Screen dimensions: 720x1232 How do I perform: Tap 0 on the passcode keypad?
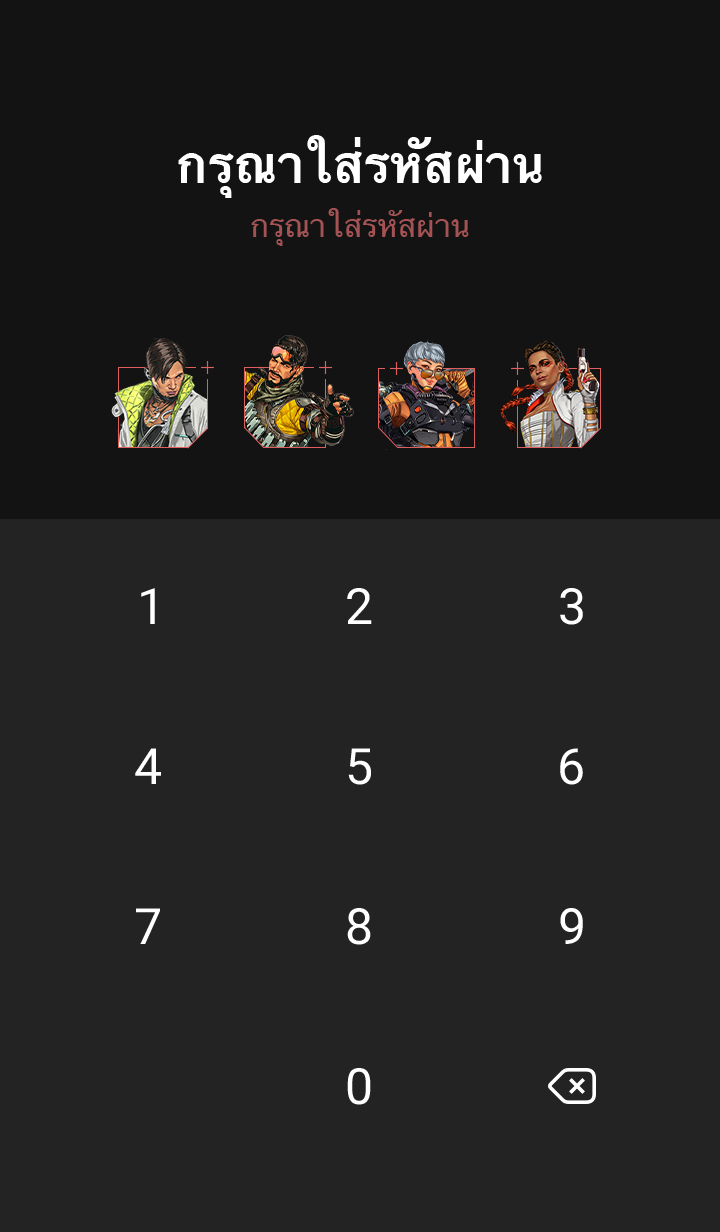tap(359, 1087)
